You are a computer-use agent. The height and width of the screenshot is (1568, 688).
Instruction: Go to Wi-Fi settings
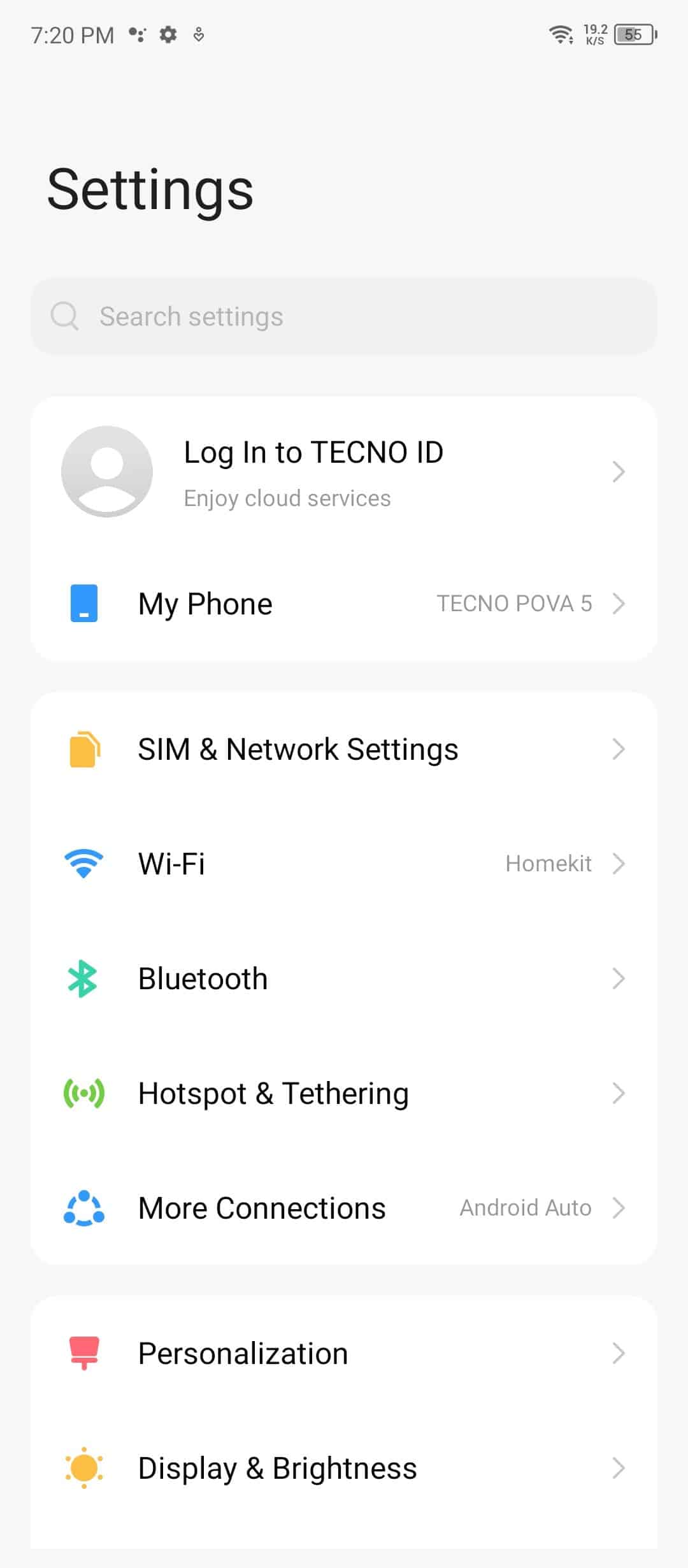(x=344, y=864)
